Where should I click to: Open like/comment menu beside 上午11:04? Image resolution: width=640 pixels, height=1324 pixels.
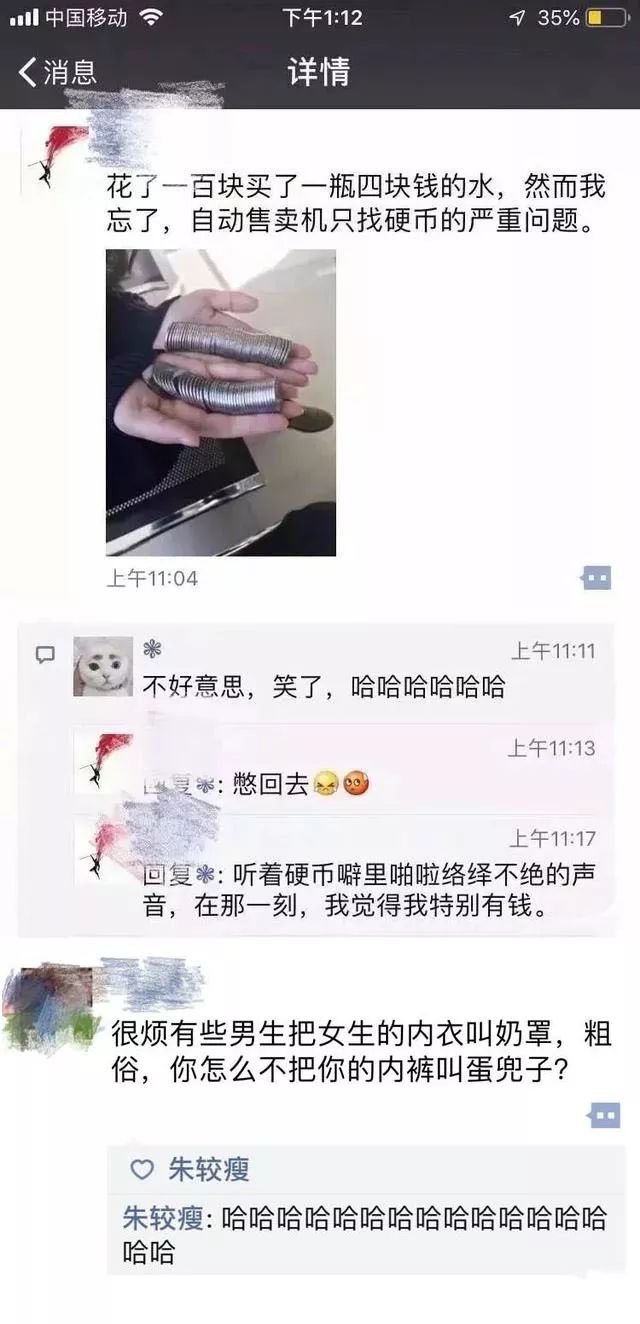point(597,578)
